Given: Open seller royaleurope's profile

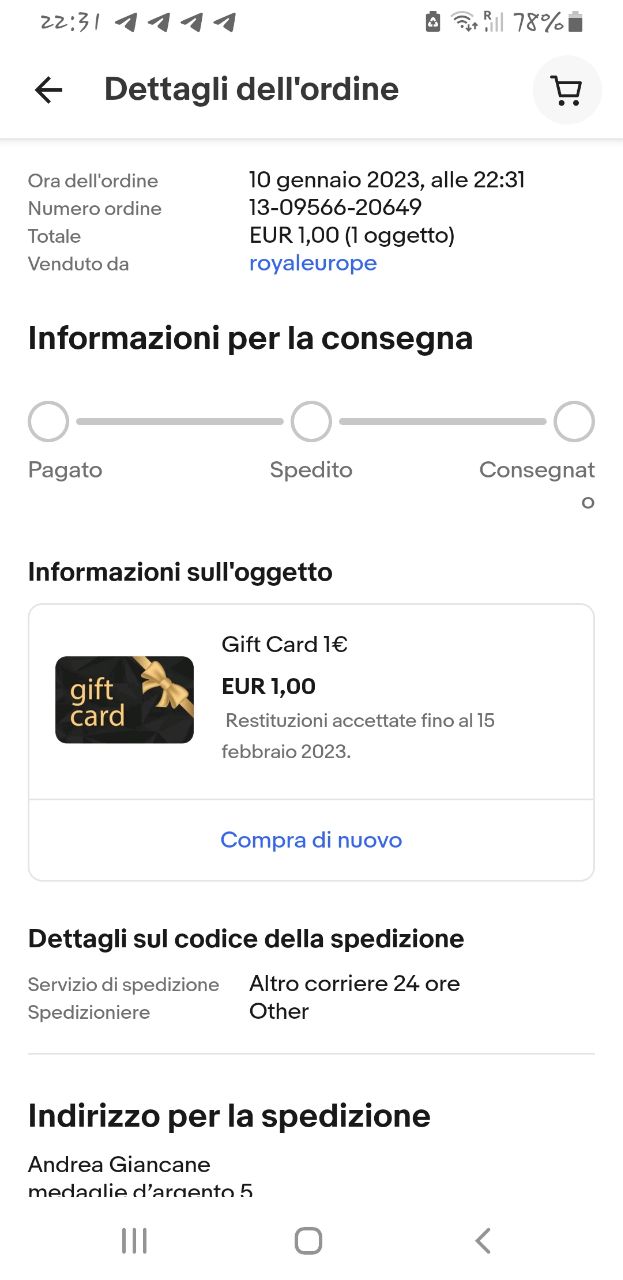Looking at the screenshot, I should pyautogui.click(x=312, y=264).
